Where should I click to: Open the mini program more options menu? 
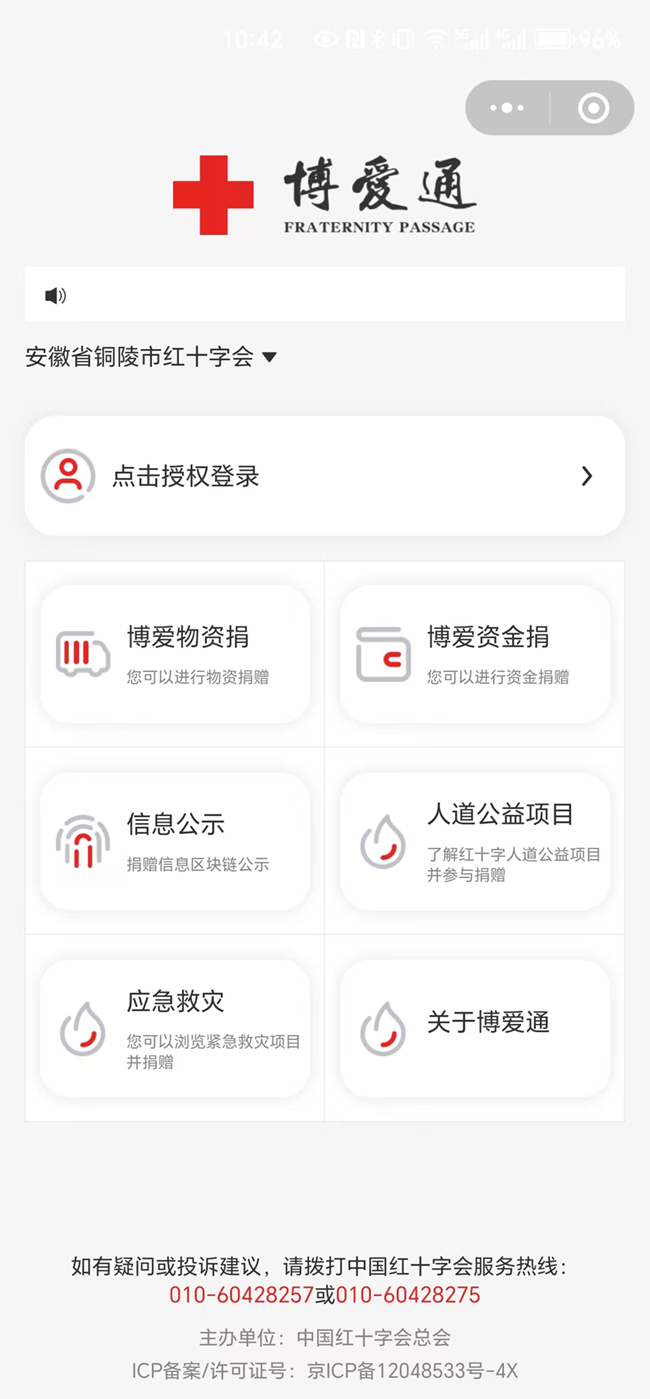(x=507, y=108)
